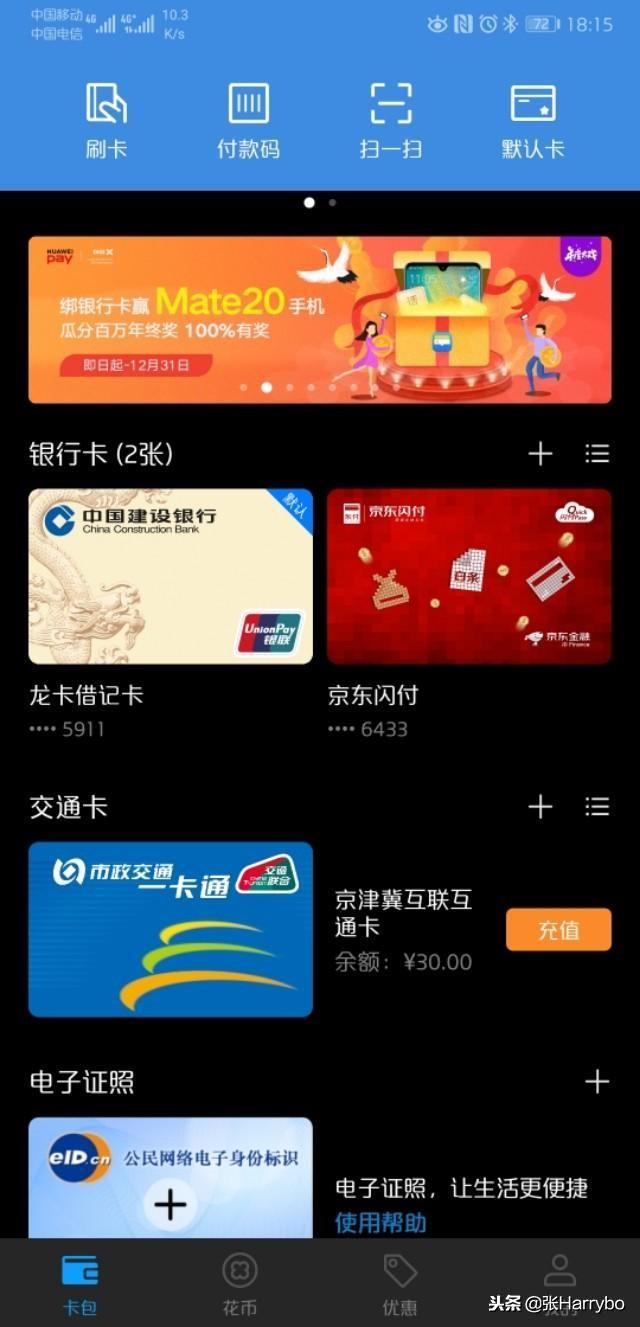View the 市政交通一卡通 transit card

(x=170, y=929)
